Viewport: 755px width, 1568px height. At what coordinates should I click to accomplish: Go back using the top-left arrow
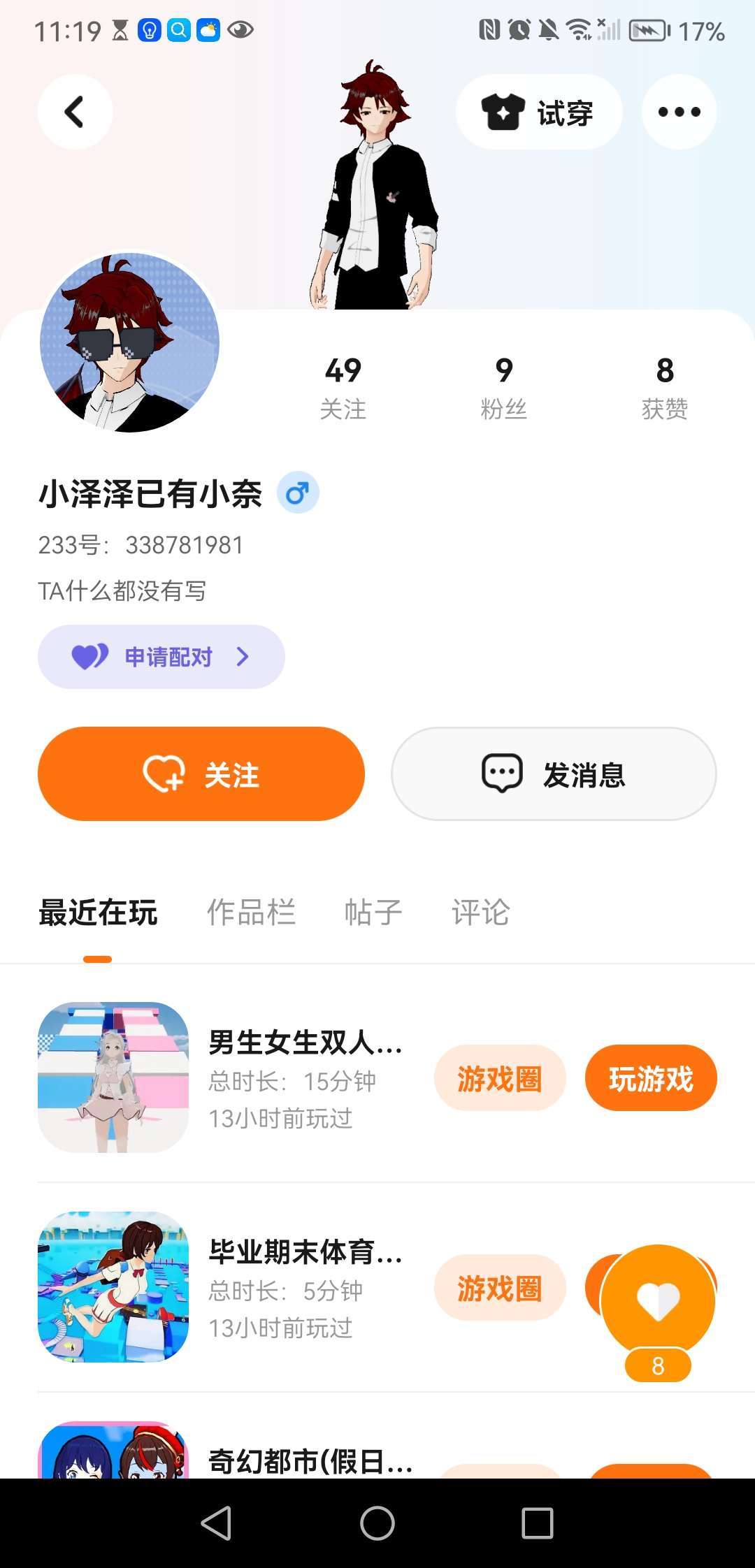pyautogui.click(x=75, y=112)
